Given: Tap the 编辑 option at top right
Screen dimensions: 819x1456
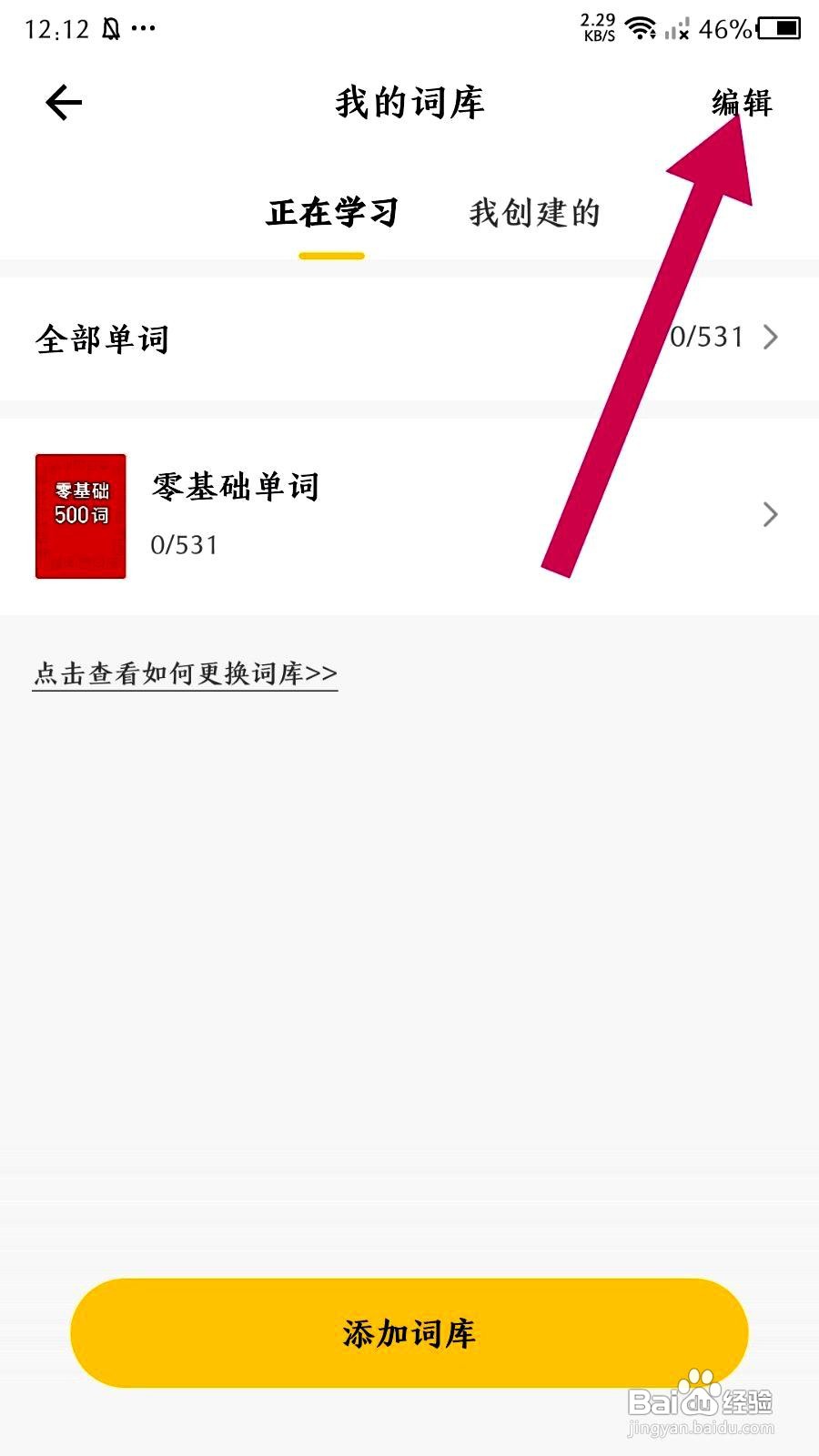Looking at the screenshot, I should point(743,104).
